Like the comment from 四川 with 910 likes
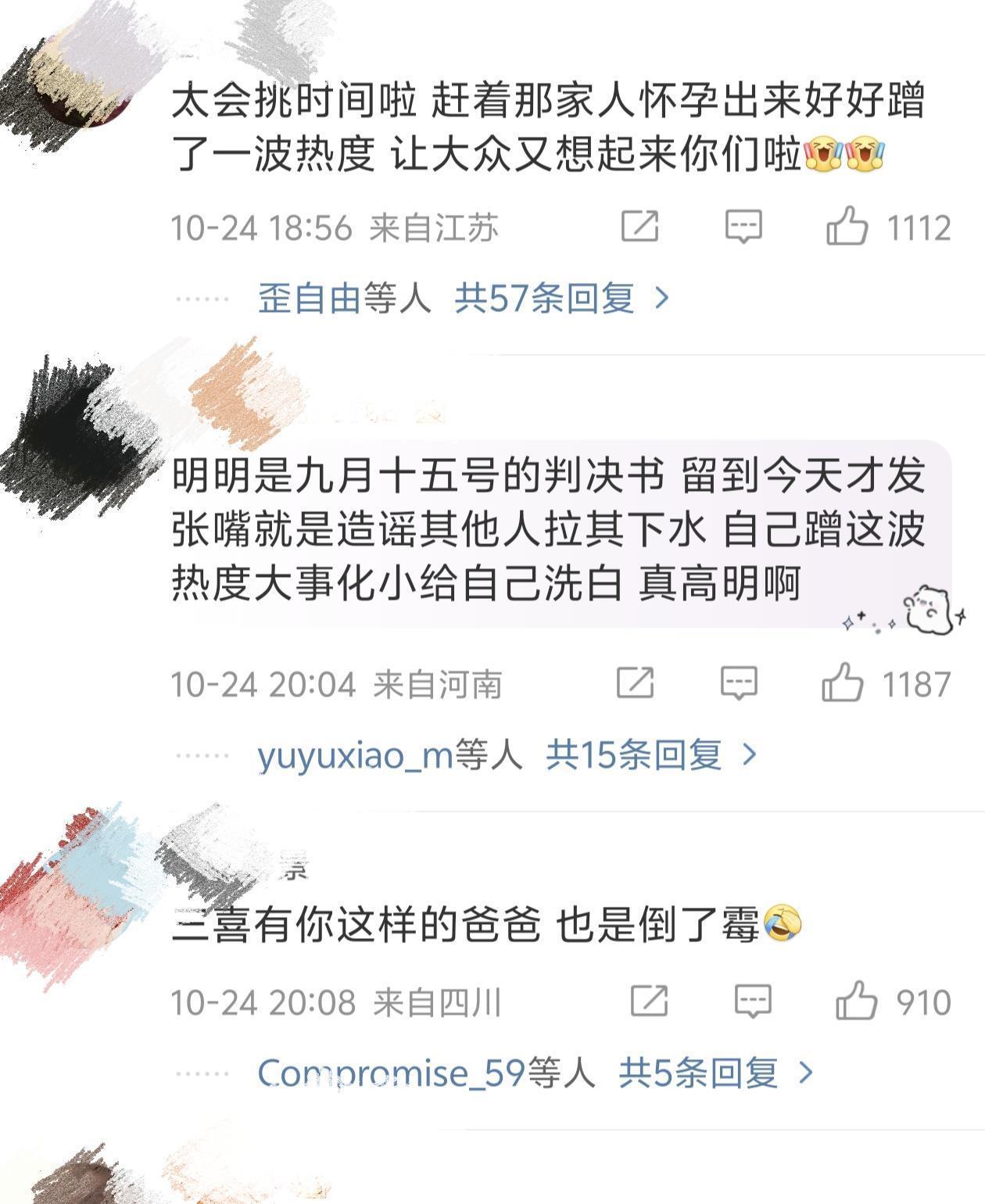The width and height of the screenshot is (985, 1204). click(x=856, y=1001)
